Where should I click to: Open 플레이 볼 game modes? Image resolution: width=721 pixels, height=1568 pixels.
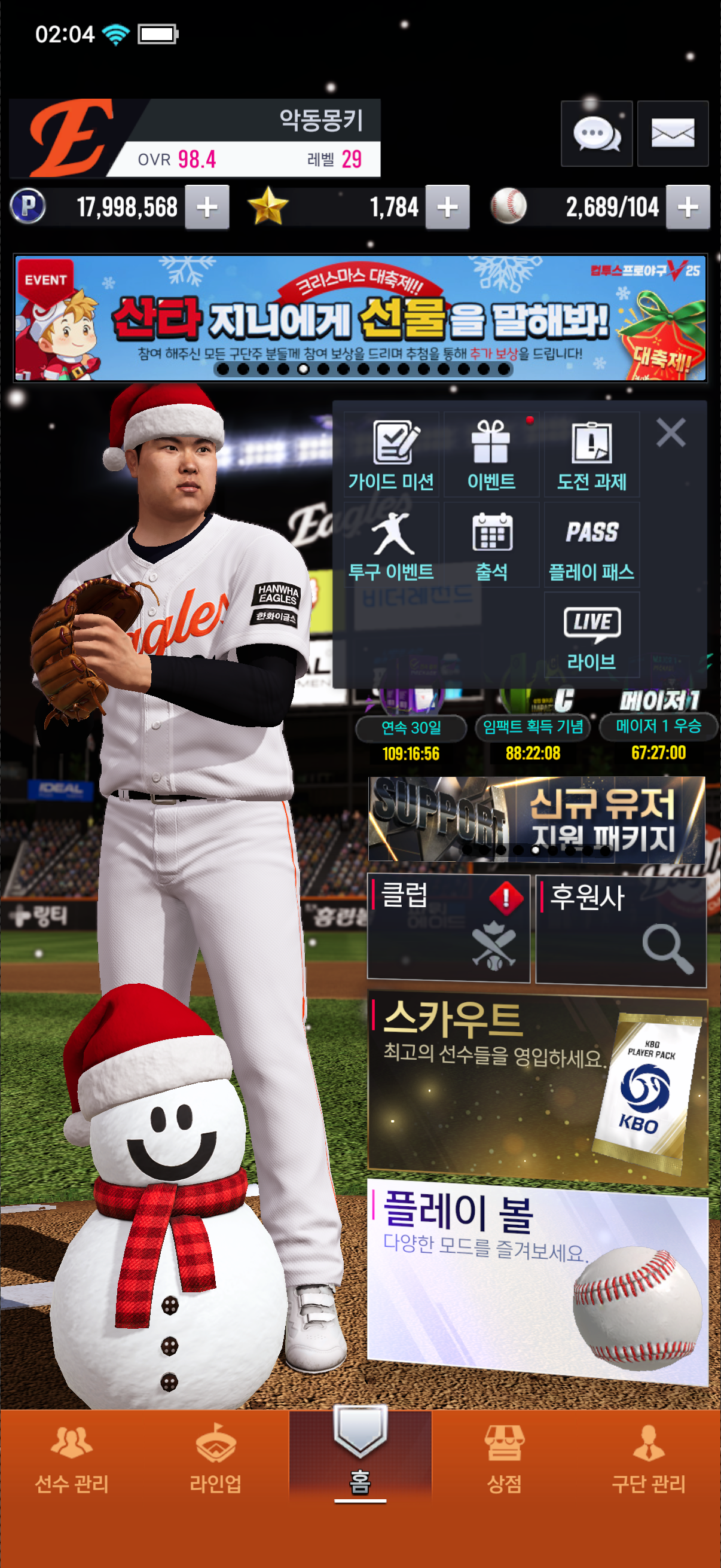(538, 1277)
